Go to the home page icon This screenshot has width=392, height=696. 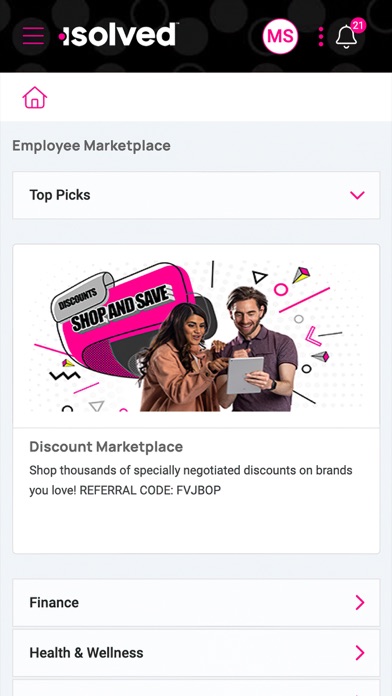pyautogui.click(x=35, y=97)
